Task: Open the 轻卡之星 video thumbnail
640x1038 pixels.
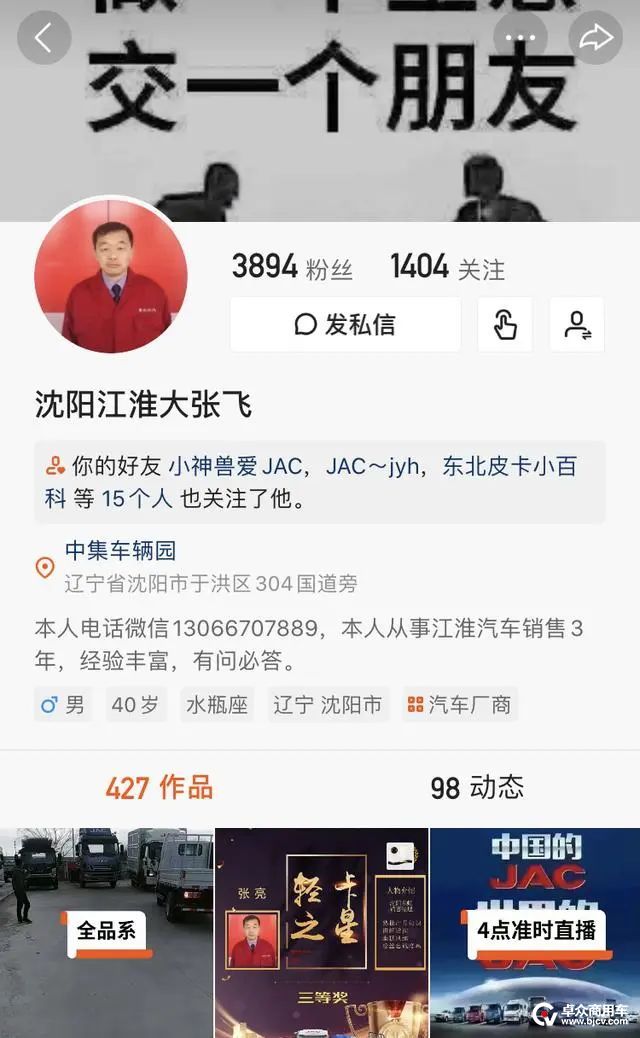Action: pos(321,932)
